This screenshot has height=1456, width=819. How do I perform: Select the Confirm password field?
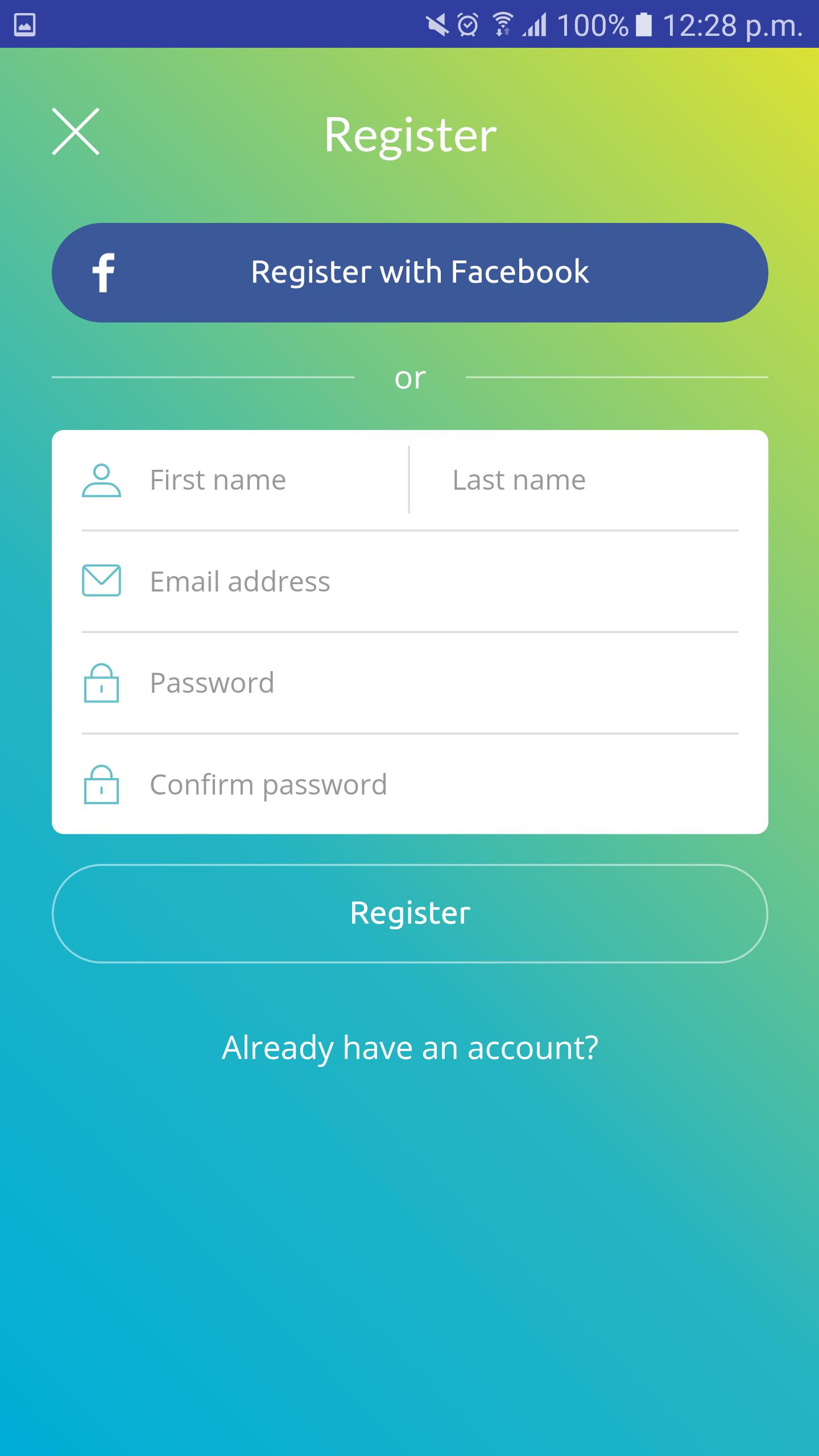pyautogui.click(x=432, y=785)
